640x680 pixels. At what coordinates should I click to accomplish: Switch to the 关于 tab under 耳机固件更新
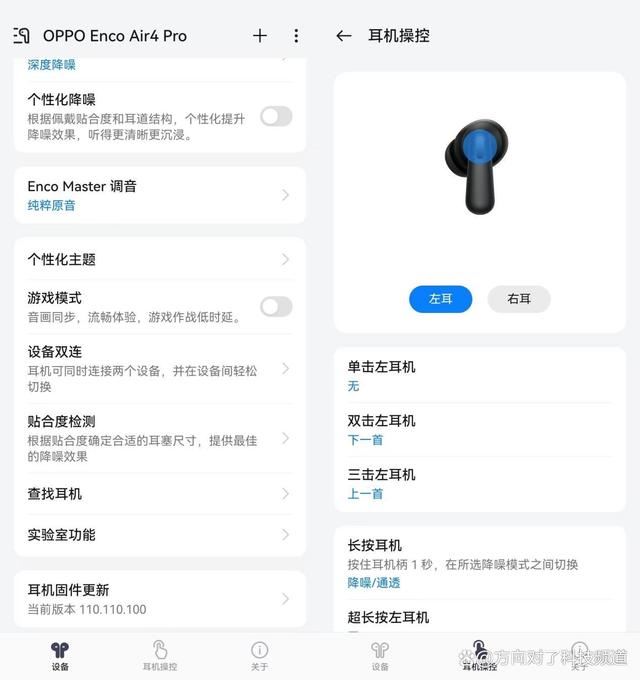coord(260,656)
